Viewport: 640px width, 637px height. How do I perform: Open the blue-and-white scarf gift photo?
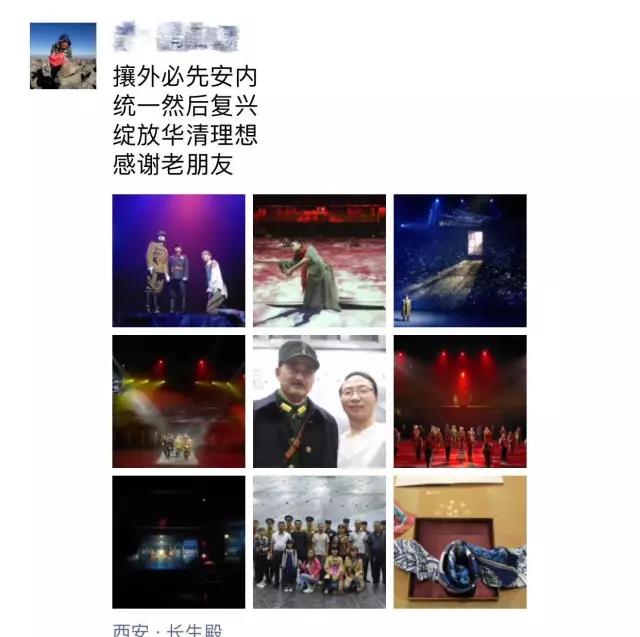point(459,541)
